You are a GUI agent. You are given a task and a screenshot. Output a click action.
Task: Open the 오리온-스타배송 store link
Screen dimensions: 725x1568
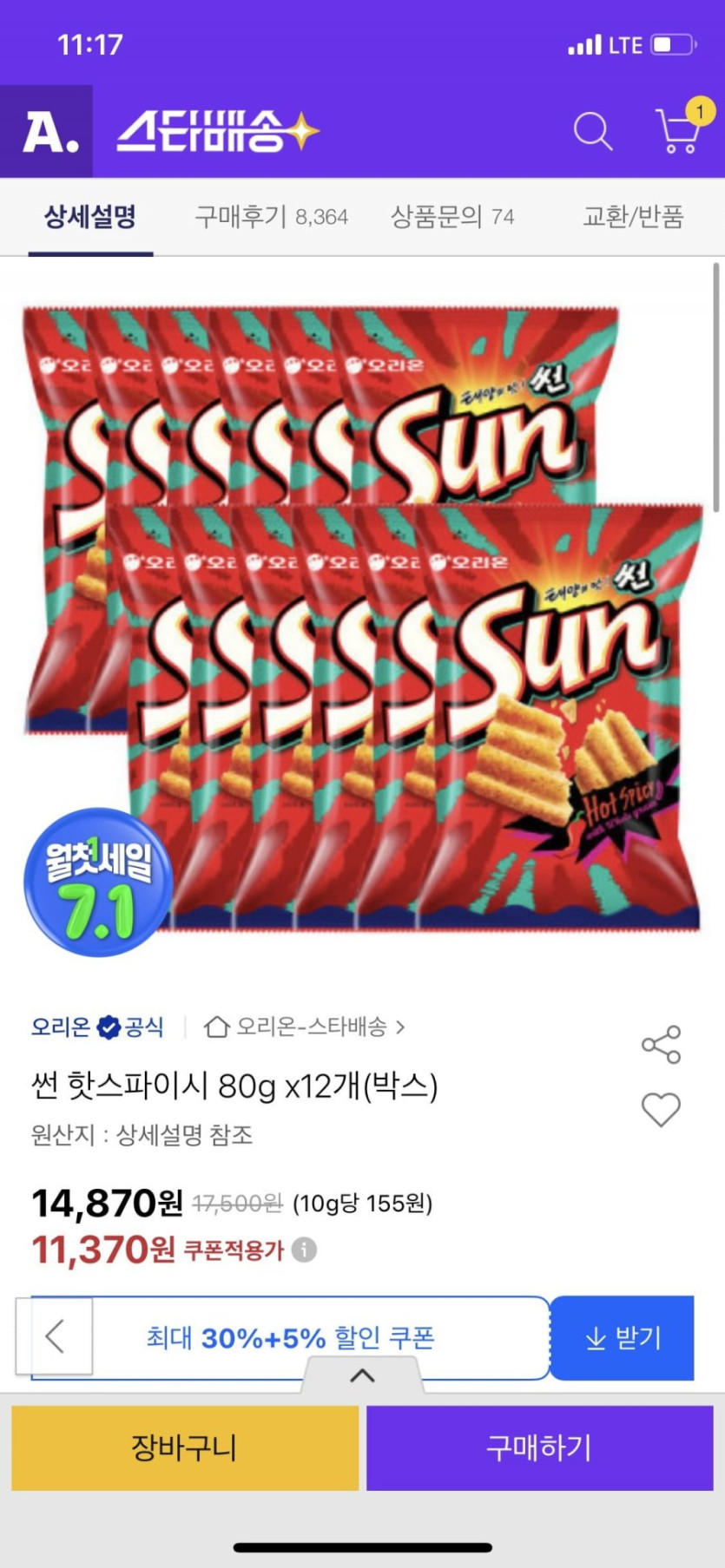pos(304,1027)
